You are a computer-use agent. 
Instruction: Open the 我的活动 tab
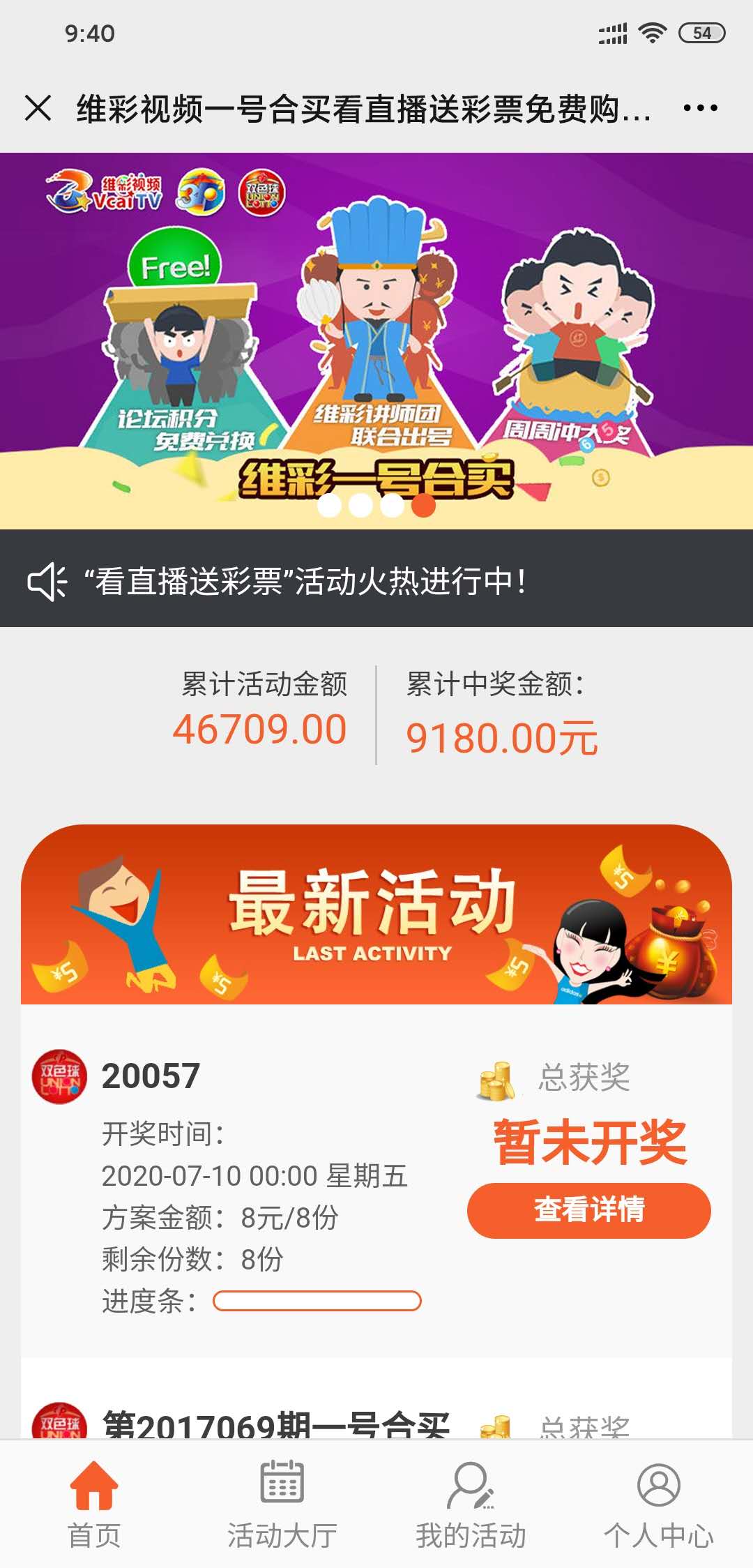[x=471, y=1505]
